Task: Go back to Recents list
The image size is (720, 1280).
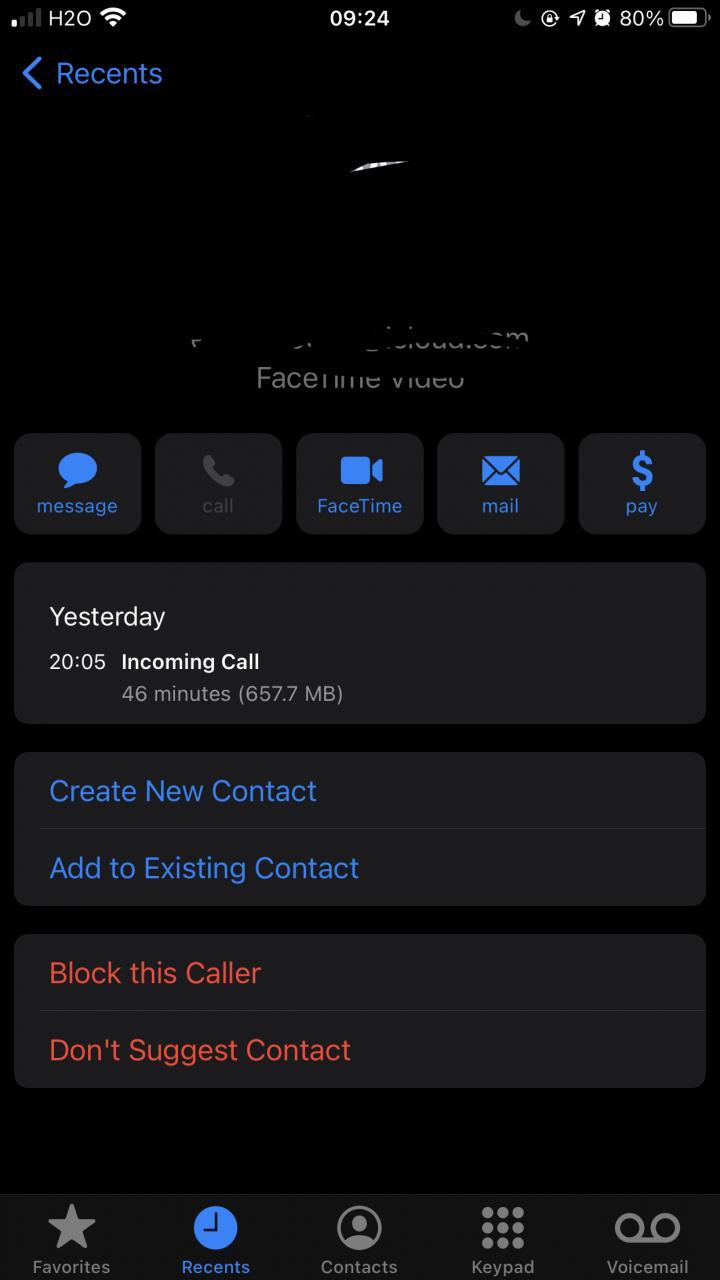Action: [x=92, y=73]
